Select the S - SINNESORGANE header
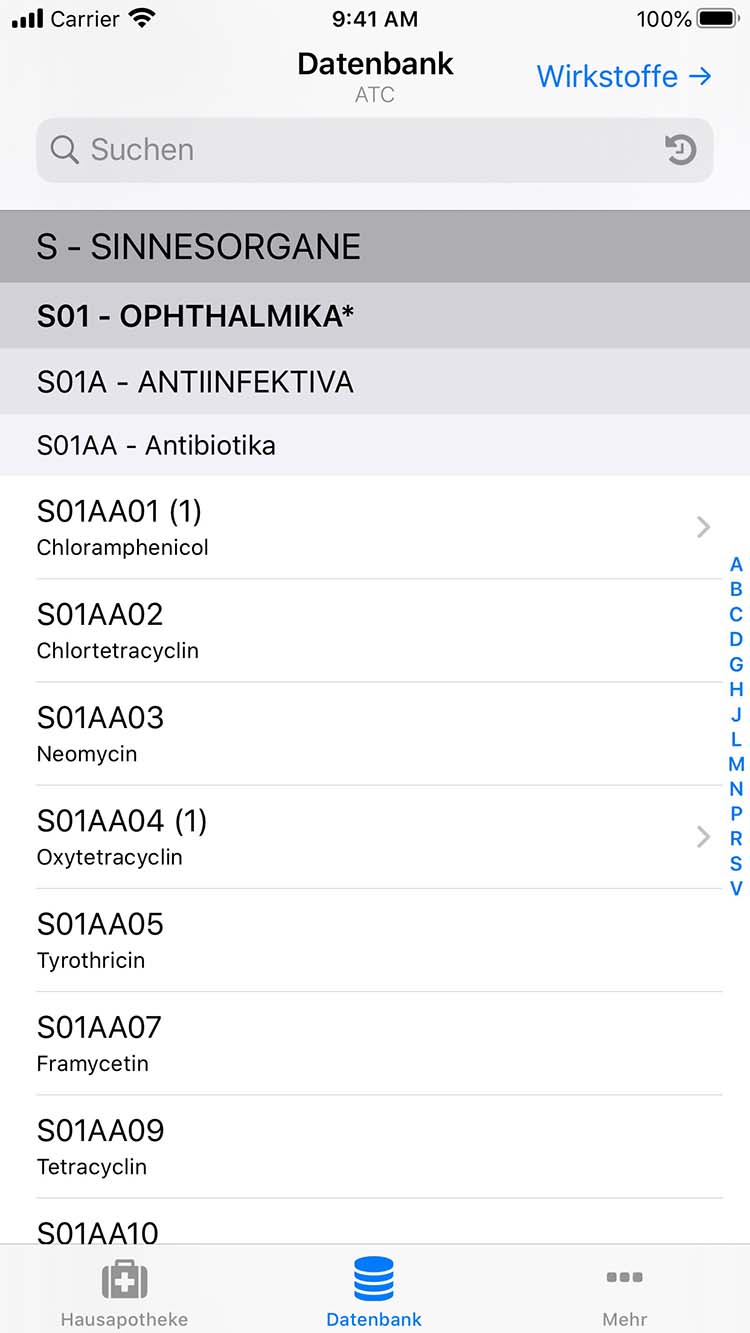 (375, 247)
